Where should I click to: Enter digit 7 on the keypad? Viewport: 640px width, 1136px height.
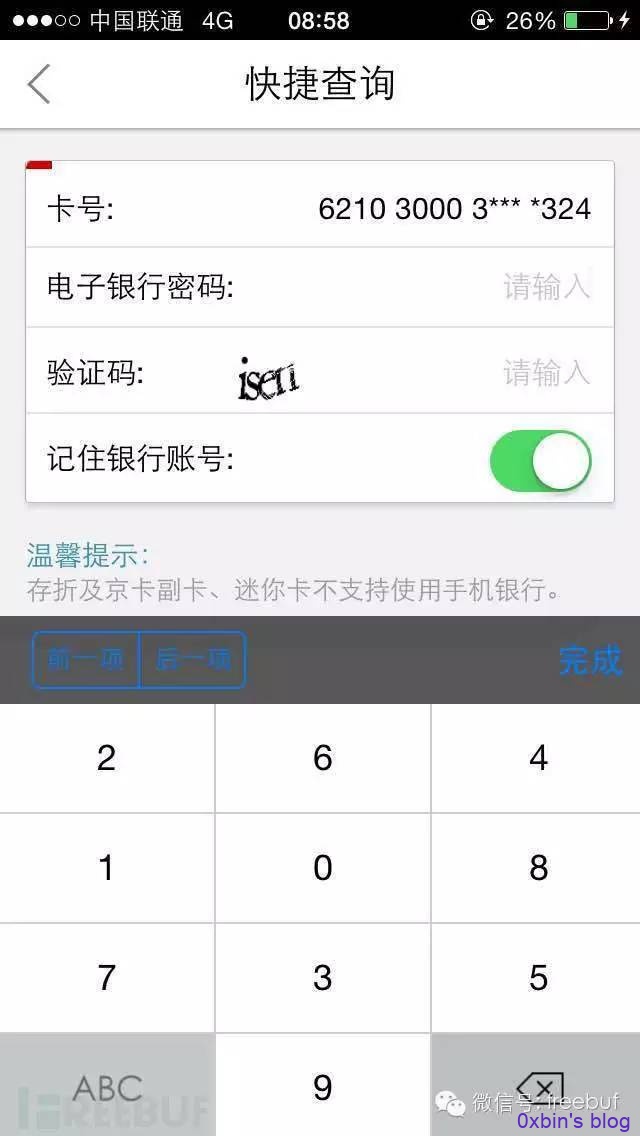click(107, 978)
